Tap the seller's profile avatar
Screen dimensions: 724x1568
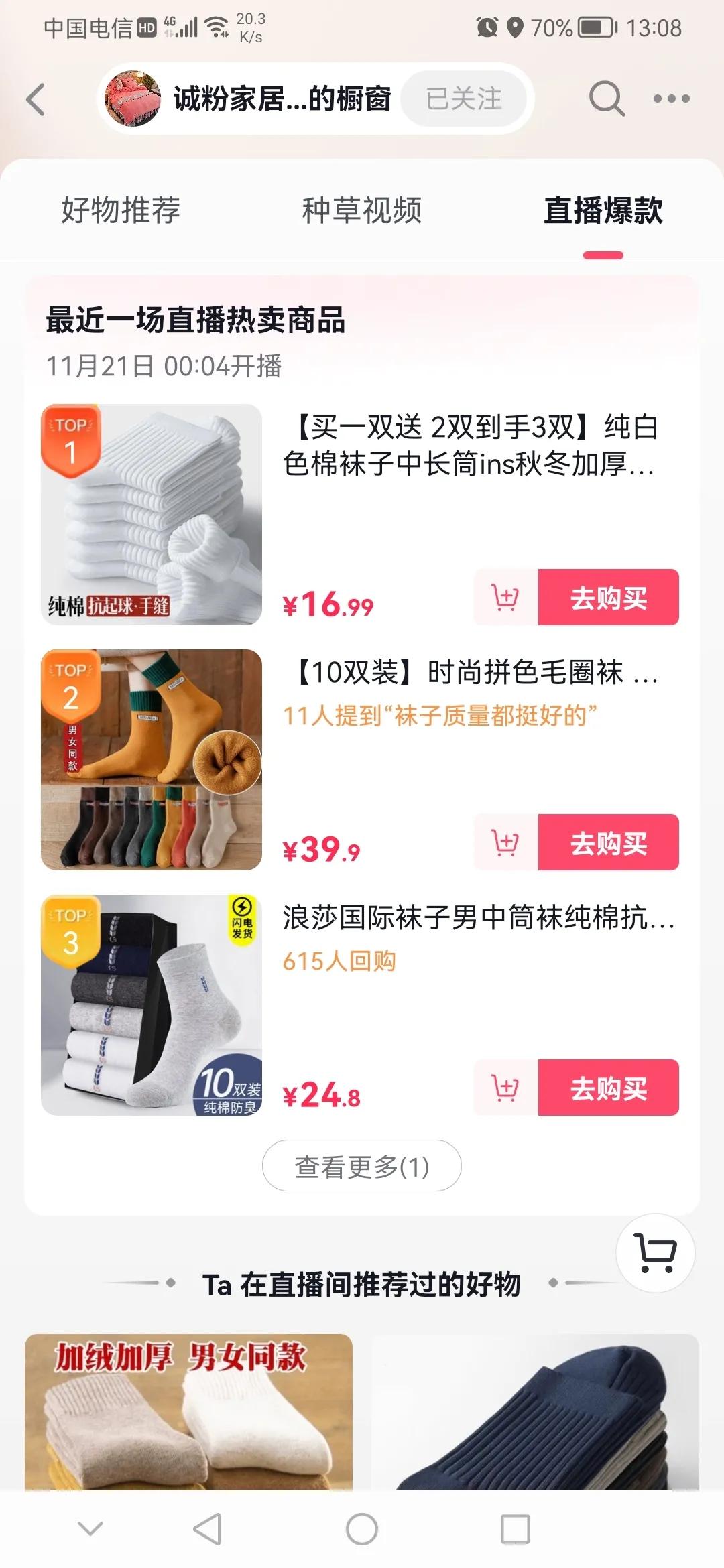tap(131, 98)
